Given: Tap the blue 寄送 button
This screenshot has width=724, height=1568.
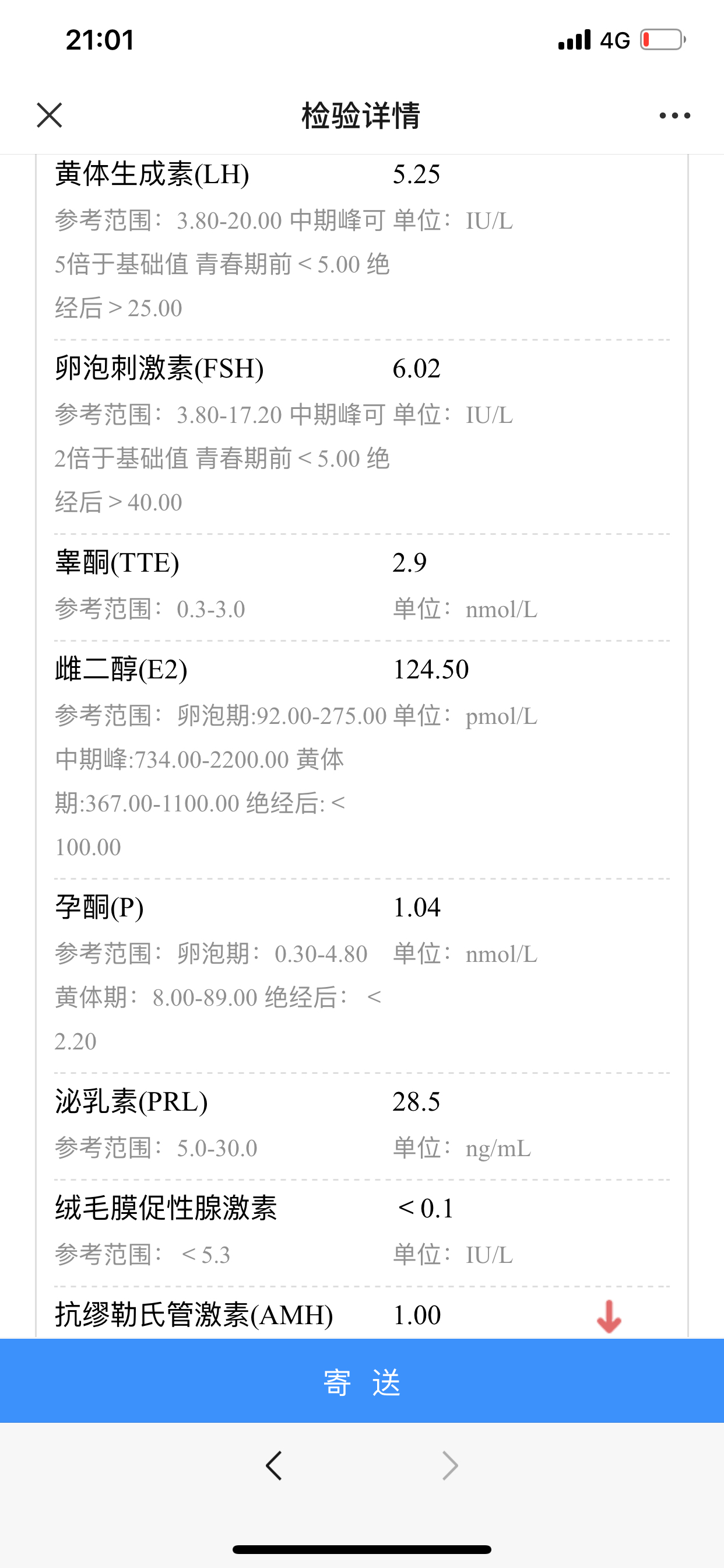Looking at the screenshot, I should [x=362, y=1381].
